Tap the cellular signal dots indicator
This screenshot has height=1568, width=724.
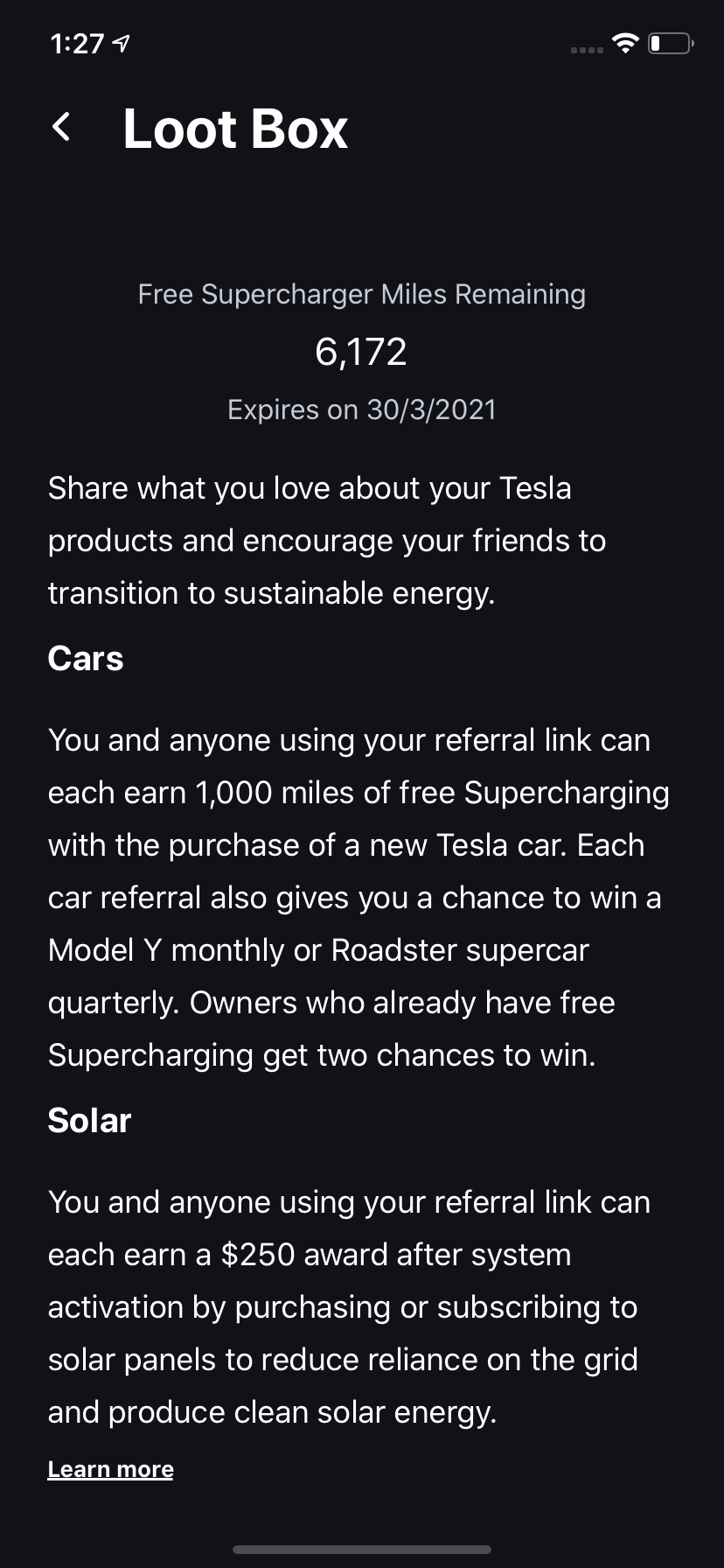pyautogui.click(x=588, y=50)
